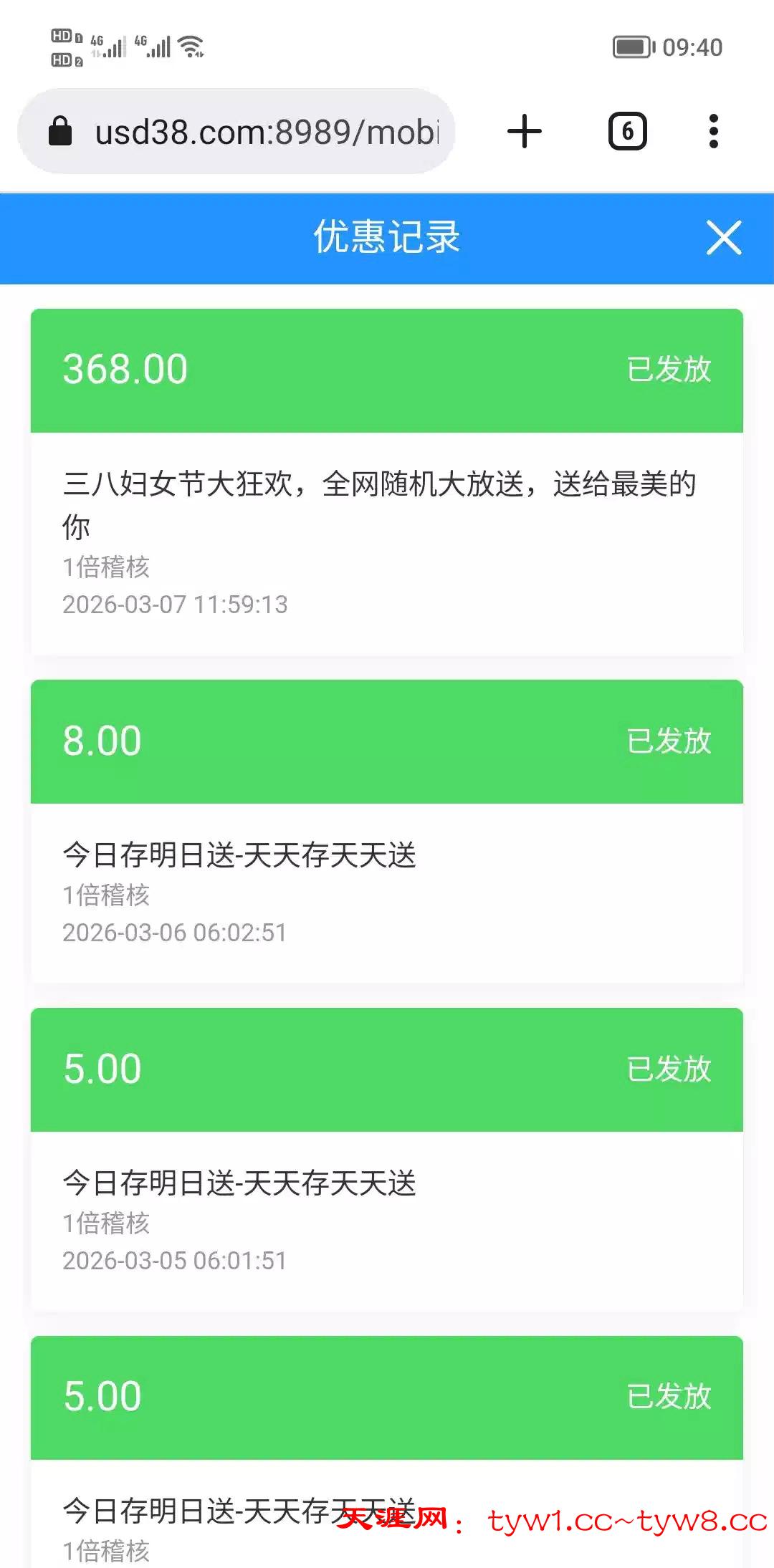774x1568 pixels.
Task: Close the 优惠记录 page
Action: [x=724, y=238]
